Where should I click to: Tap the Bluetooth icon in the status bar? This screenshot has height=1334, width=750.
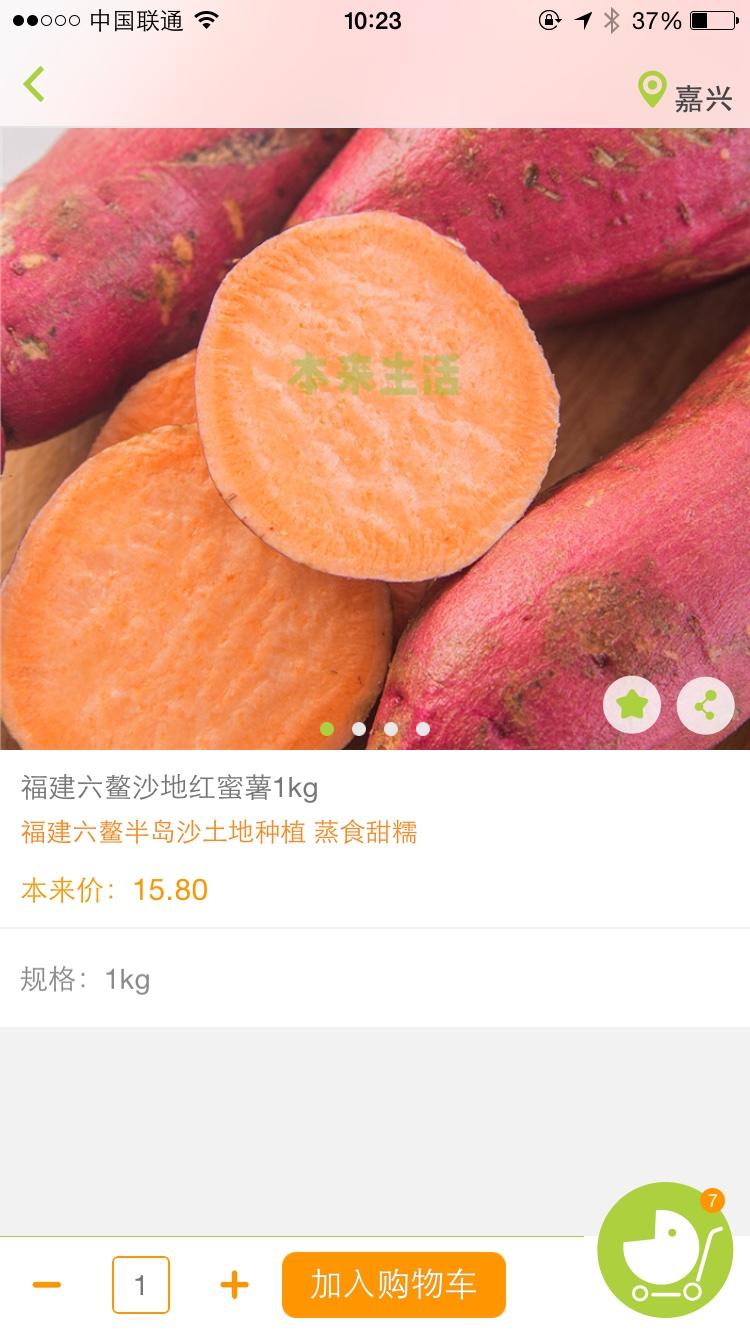coord(611,19)
